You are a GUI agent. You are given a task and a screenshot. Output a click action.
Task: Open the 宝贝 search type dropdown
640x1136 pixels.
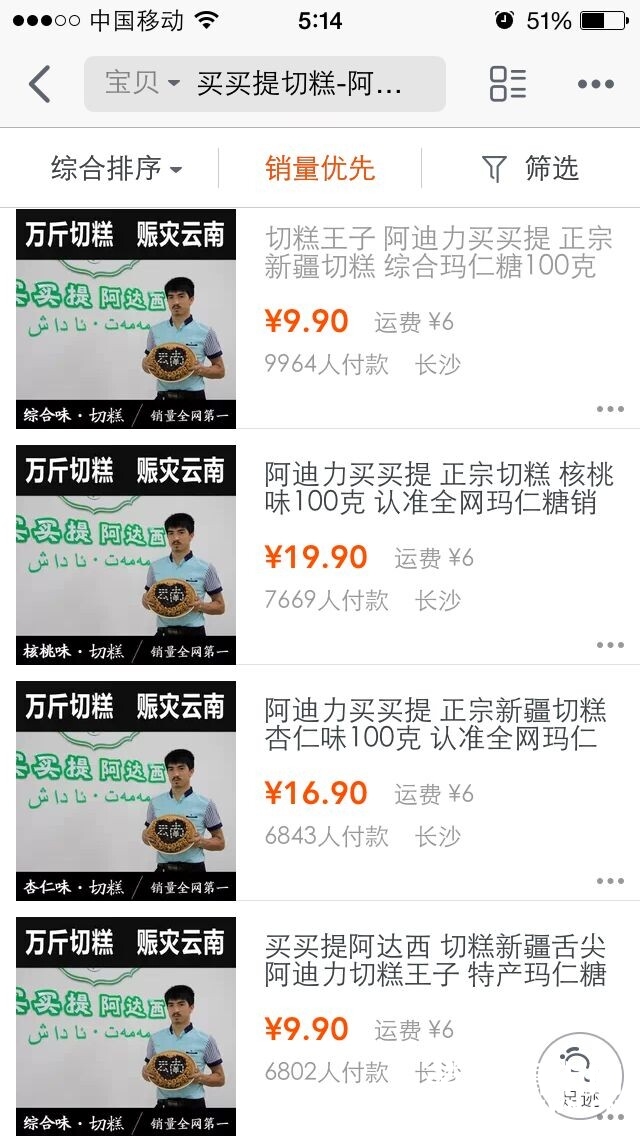(142, 83)
